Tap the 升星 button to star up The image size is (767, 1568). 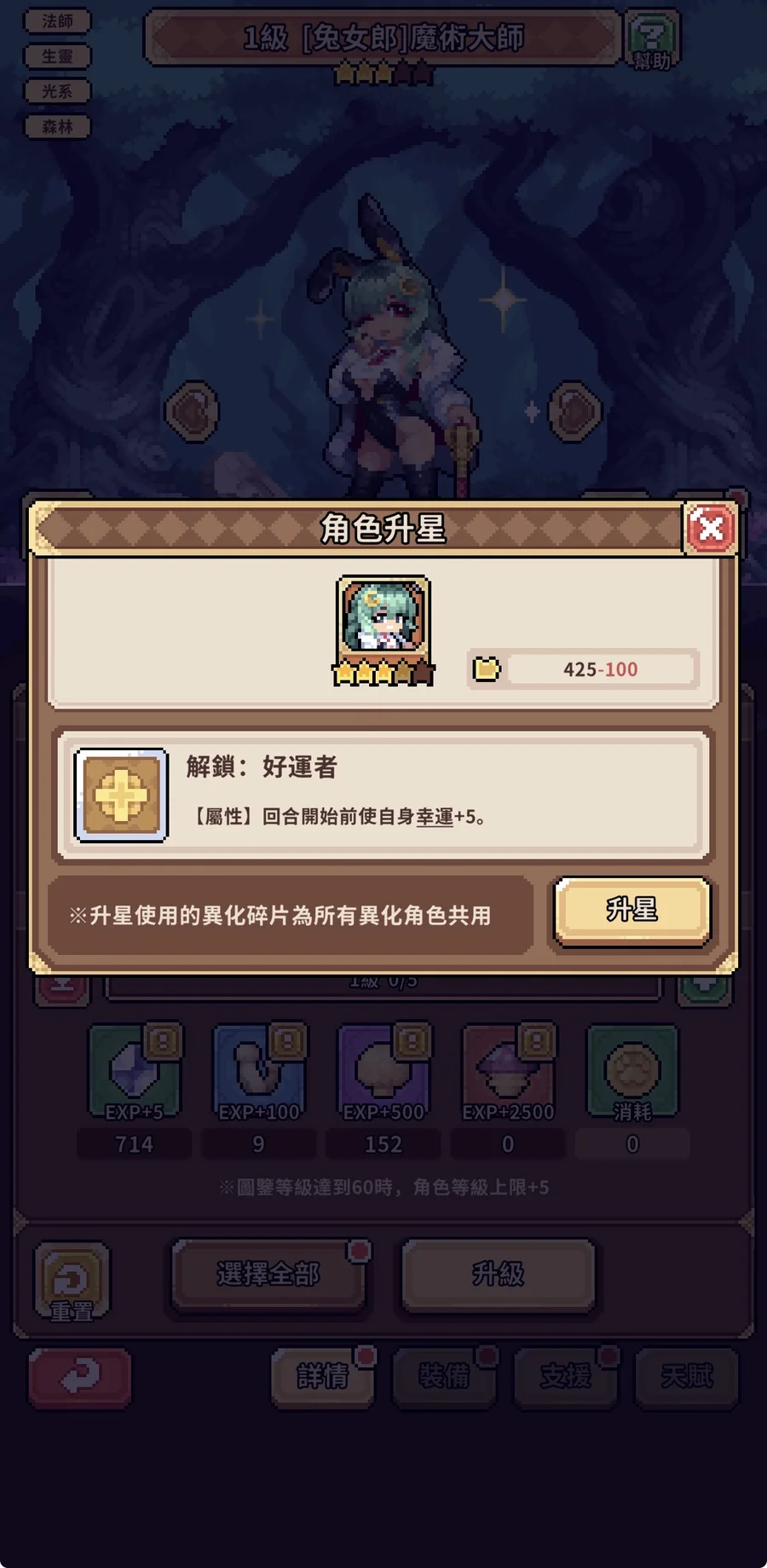pyautogui.click(x=631, y=910)
